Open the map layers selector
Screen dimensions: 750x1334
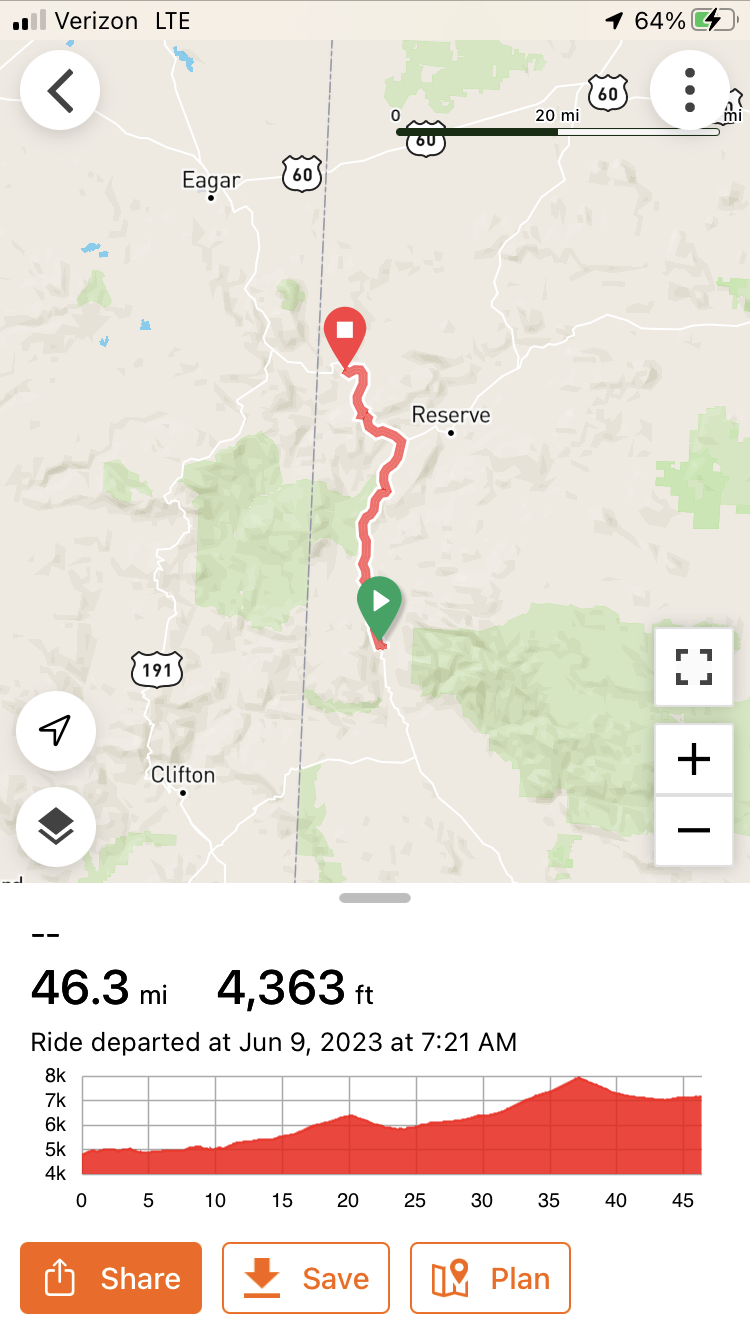pos(56,827)
